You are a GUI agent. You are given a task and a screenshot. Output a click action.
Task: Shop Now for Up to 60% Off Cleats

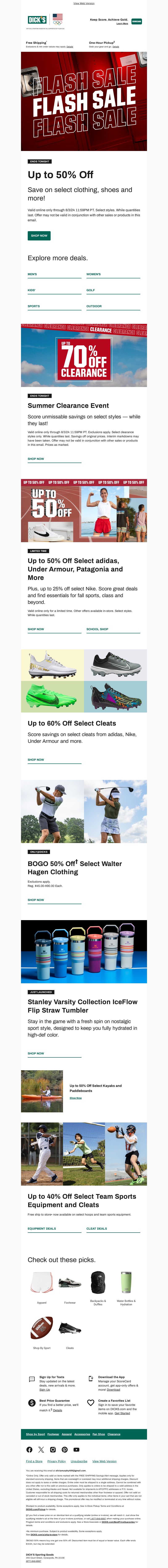click(x=36, y=760)
